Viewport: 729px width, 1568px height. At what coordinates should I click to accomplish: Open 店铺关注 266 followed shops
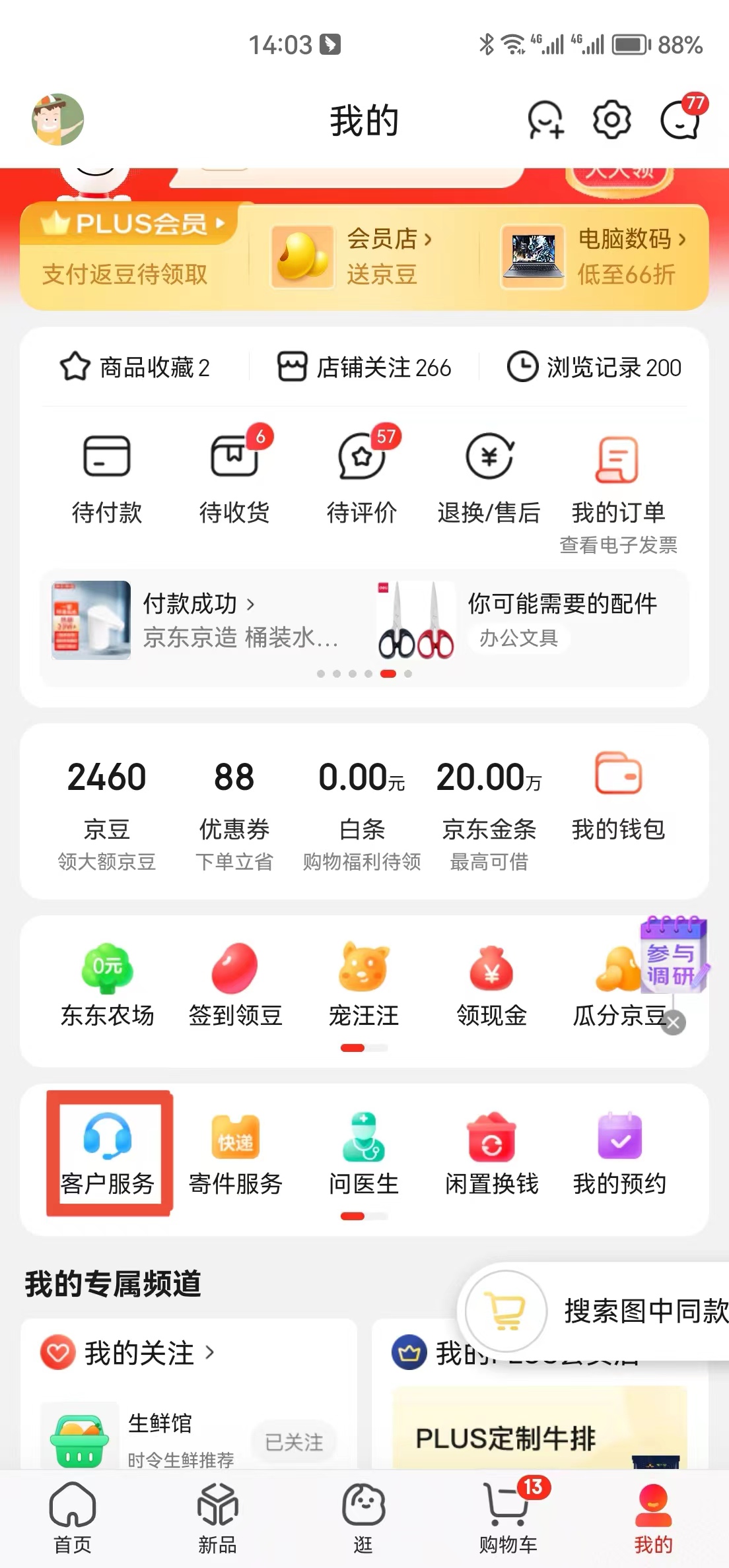364,368
